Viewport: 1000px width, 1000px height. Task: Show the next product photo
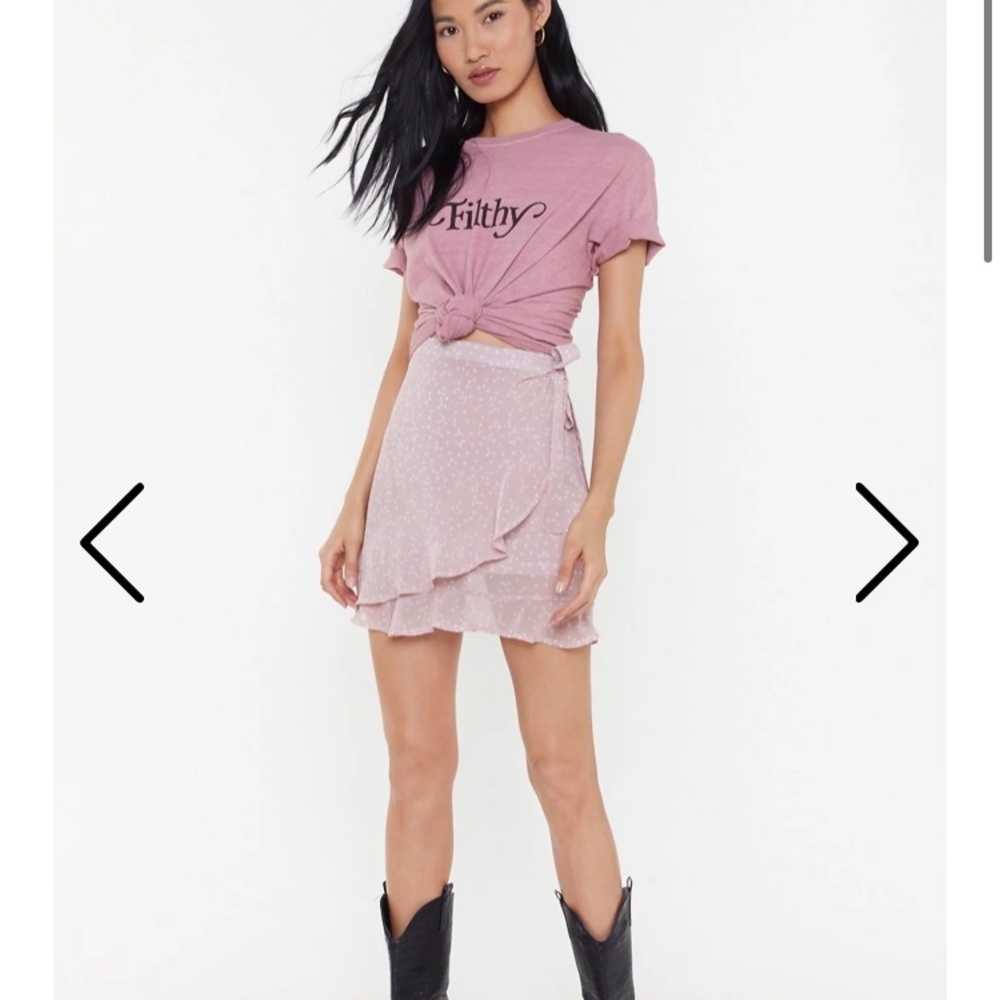[886, 542]
